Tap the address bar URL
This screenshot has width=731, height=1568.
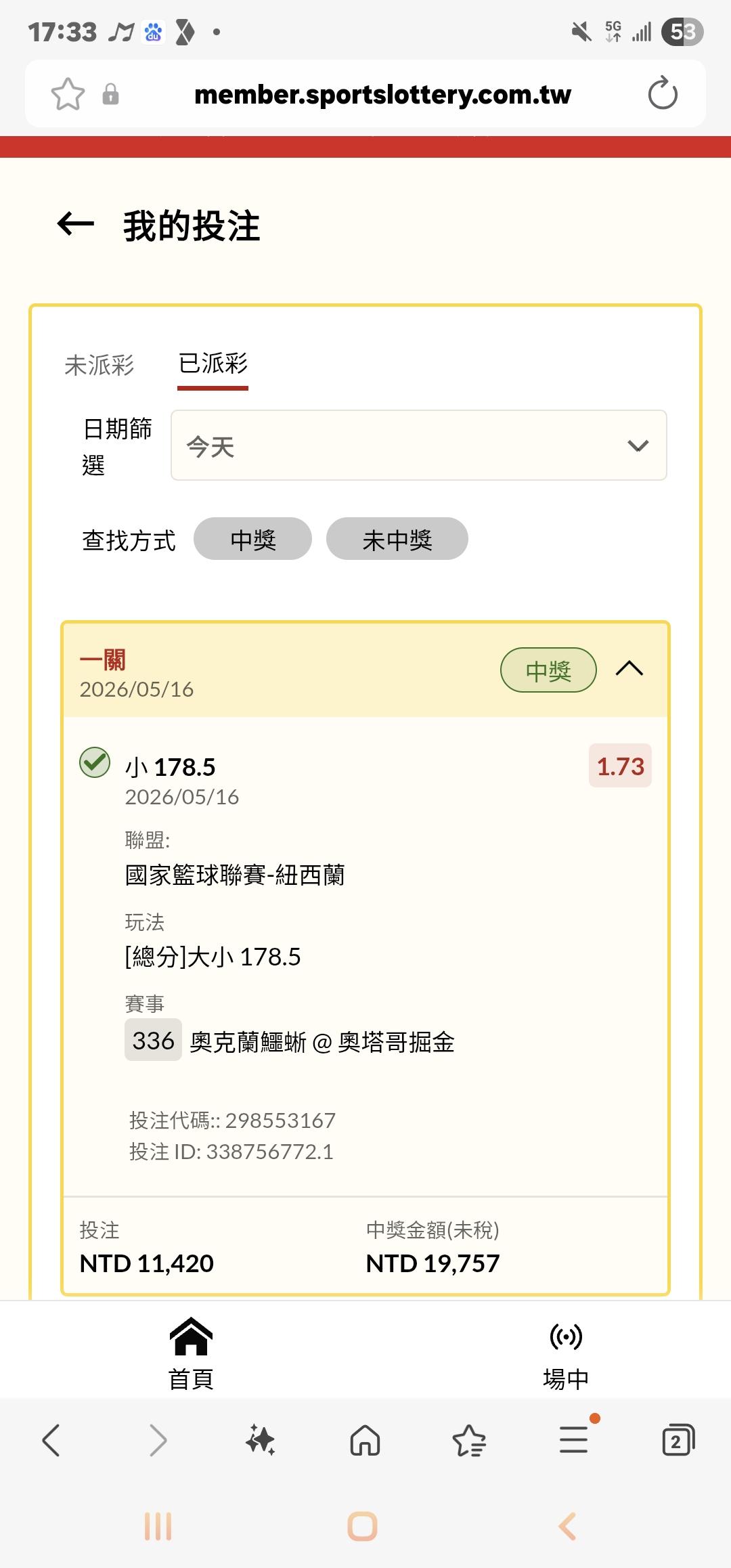point(382,94)
